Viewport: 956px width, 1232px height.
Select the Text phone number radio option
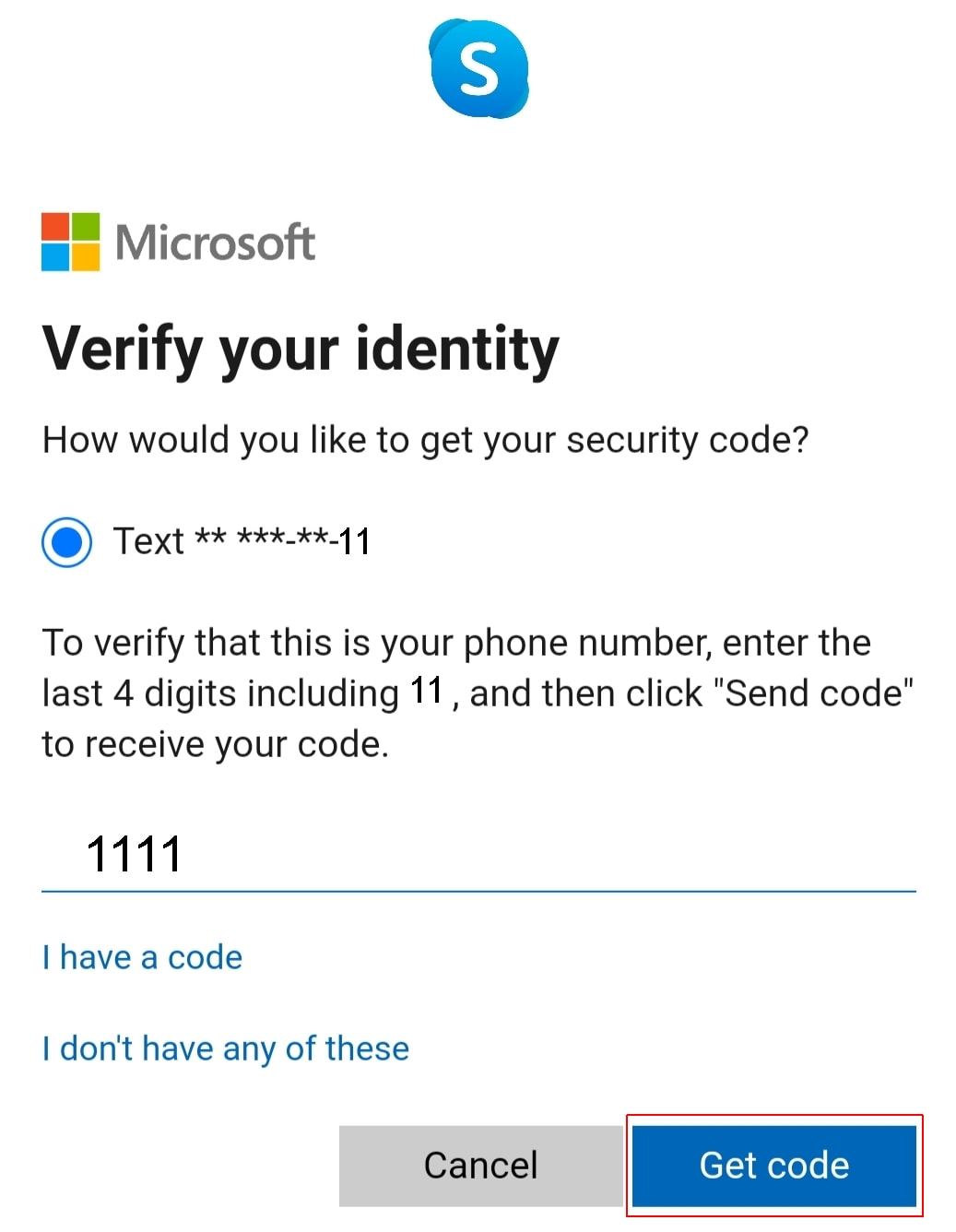click(67, 541)
